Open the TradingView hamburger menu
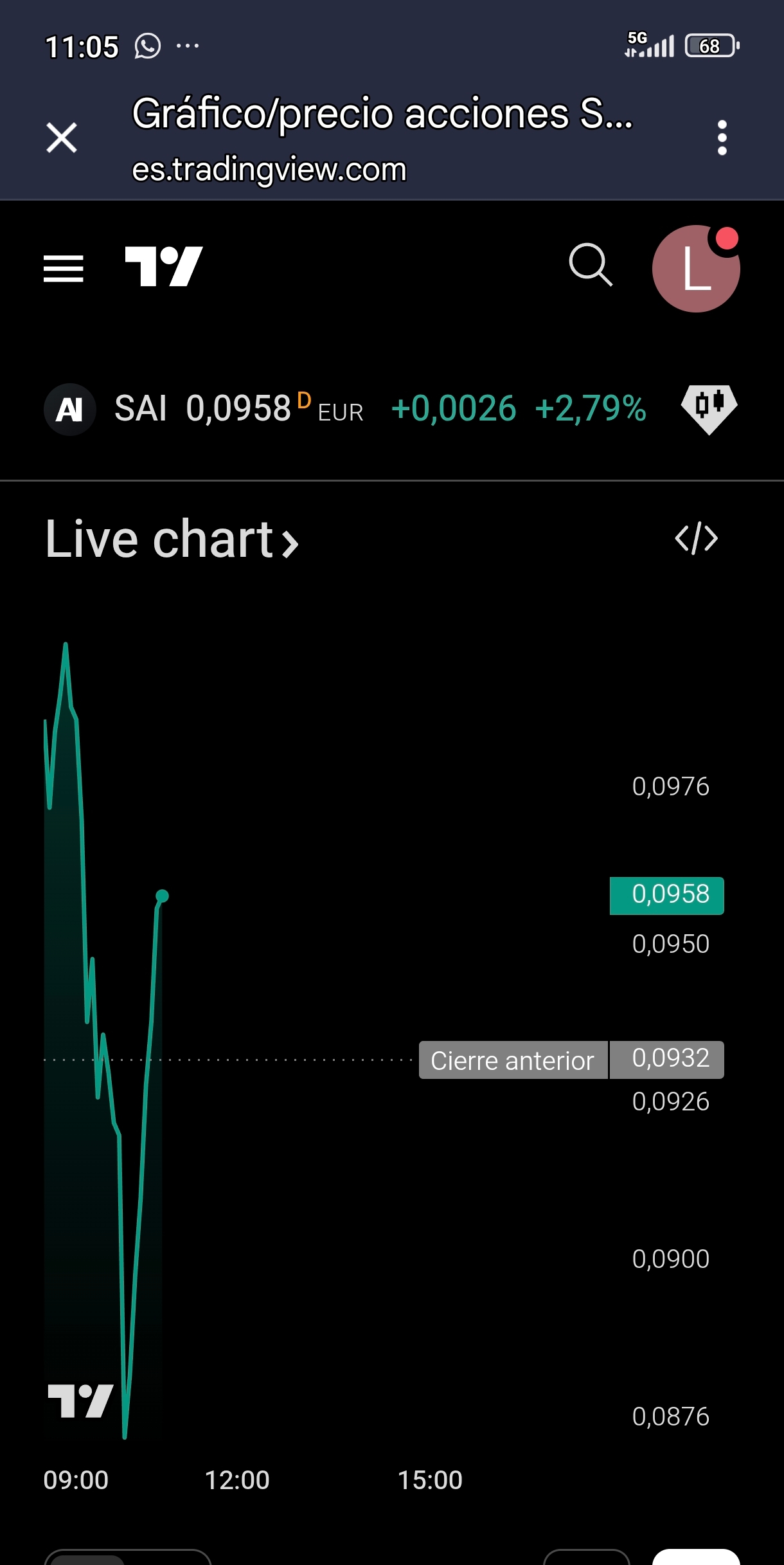The width and height of the screenshot is (784, 1565). pos(64,268)
